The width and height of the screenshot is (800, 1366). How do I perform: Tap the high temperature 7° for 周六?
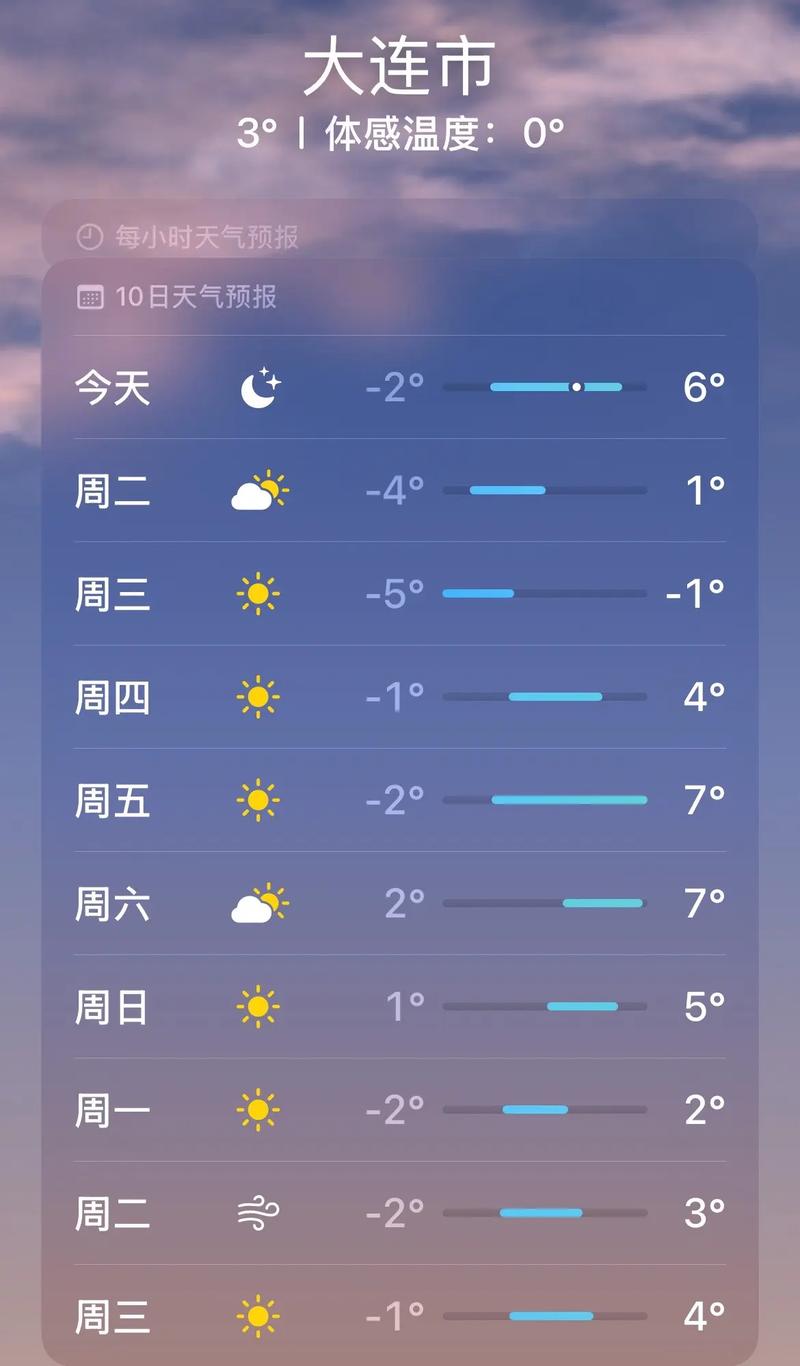706,903
